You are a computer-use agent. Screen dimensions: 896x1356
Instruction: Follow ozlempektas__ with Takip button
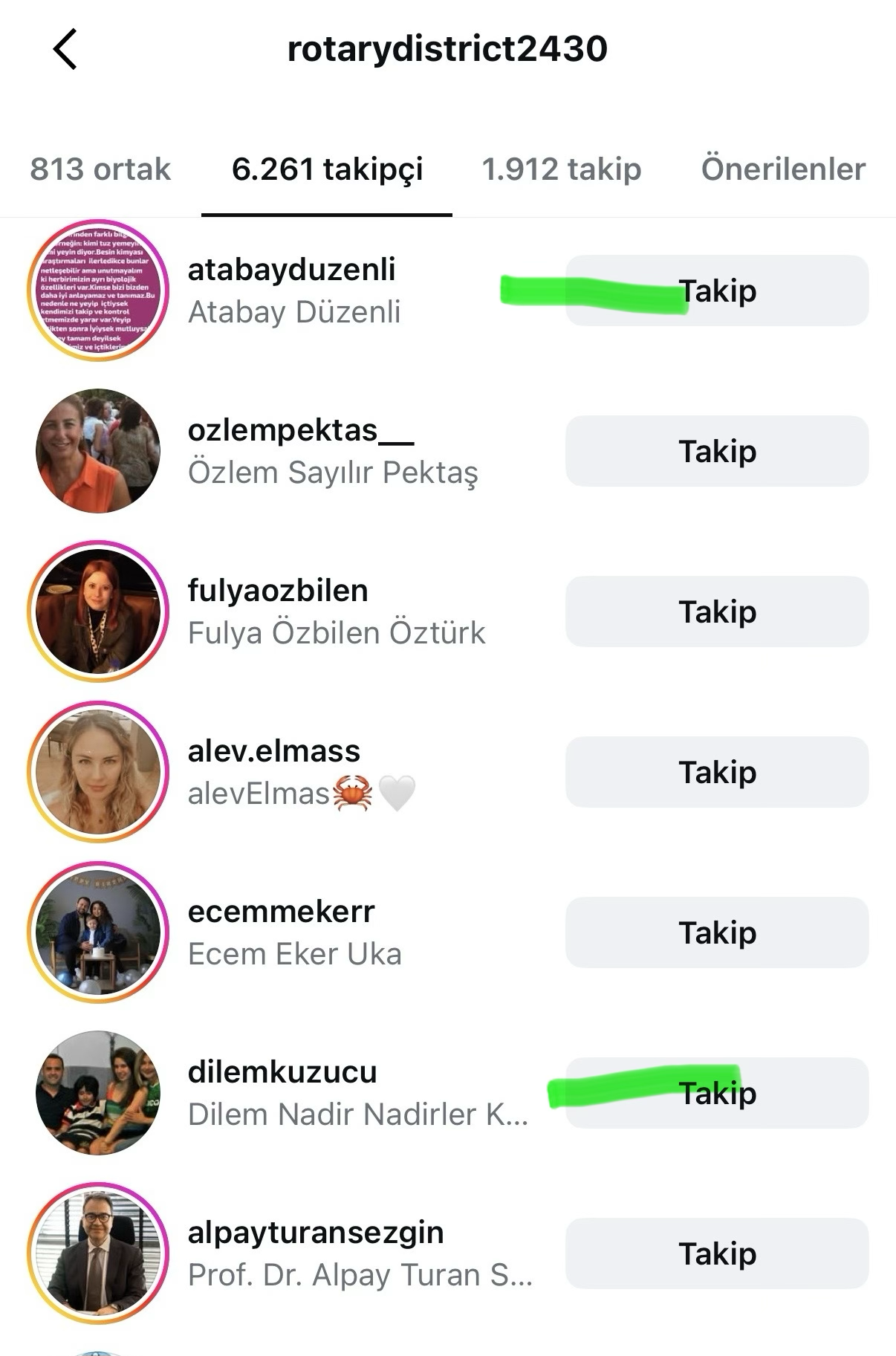click(717, 451)
